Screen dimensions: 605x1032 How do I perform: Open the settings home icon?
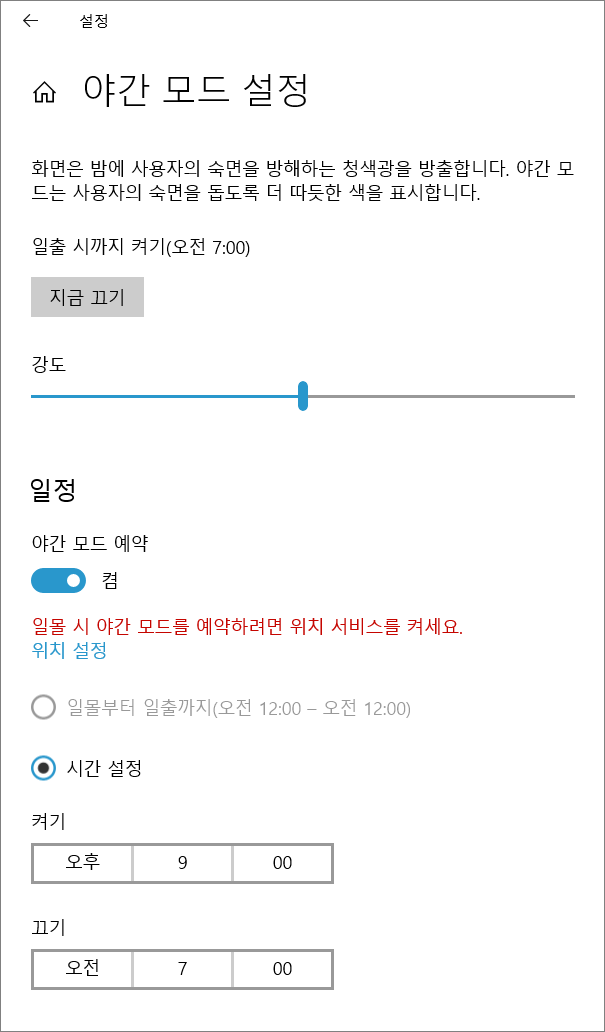tap(44, 93)
